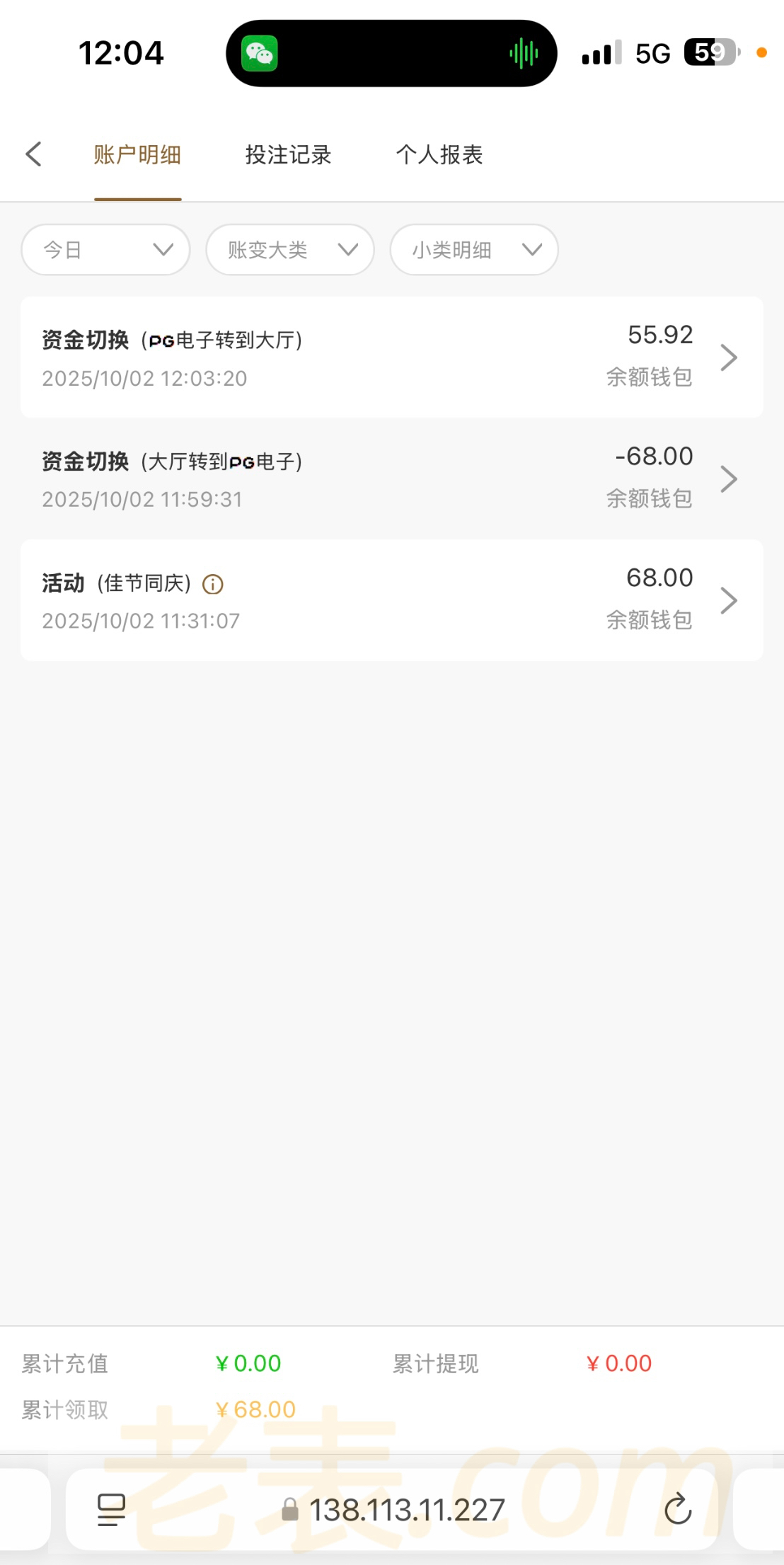
Task: Open the 68.00 活动 佳节同庆 record
Action: [391, 600]
